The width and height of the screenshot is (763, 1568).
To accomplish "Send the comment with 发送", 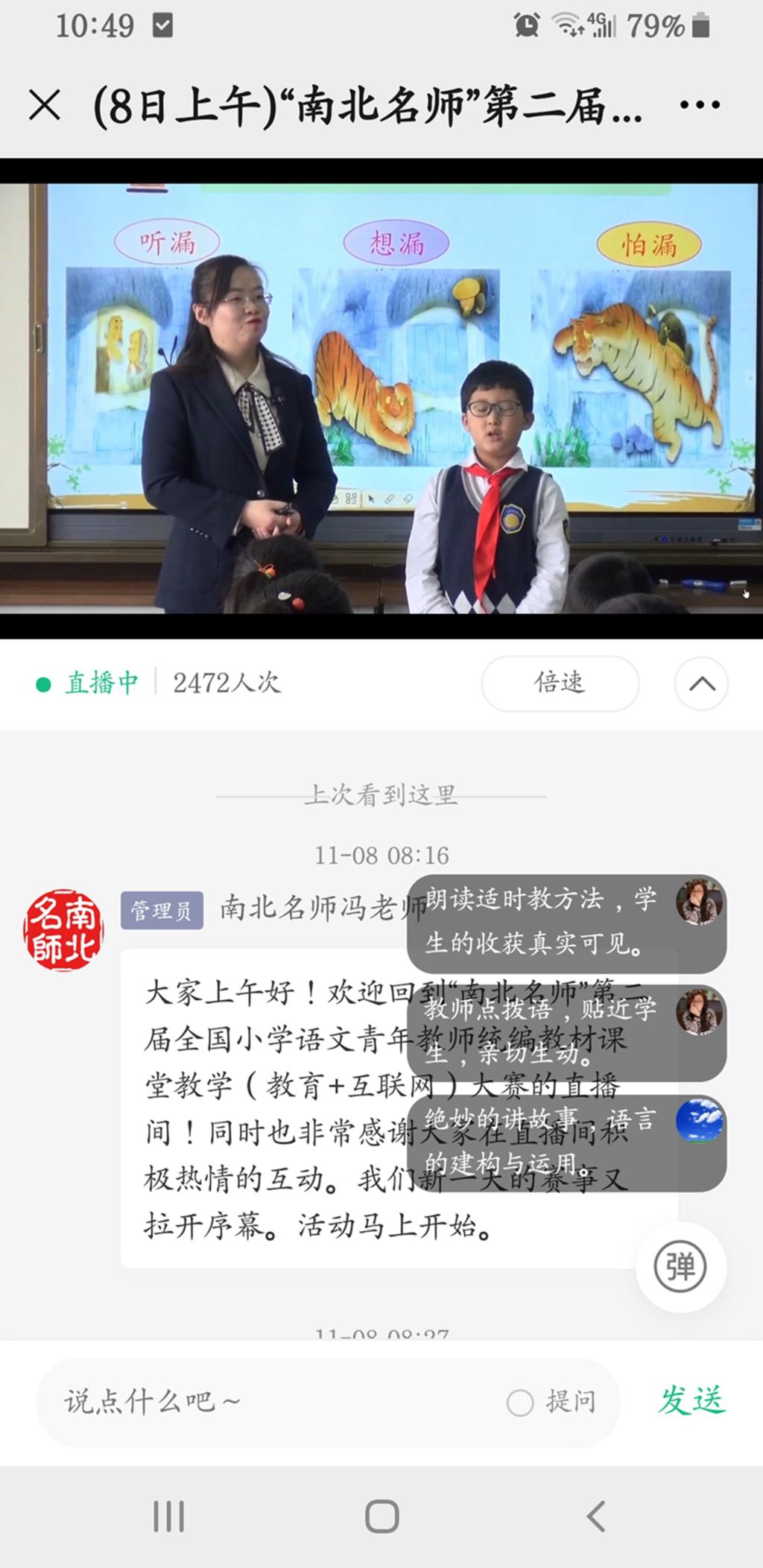I will click(x=691, y=1400).
